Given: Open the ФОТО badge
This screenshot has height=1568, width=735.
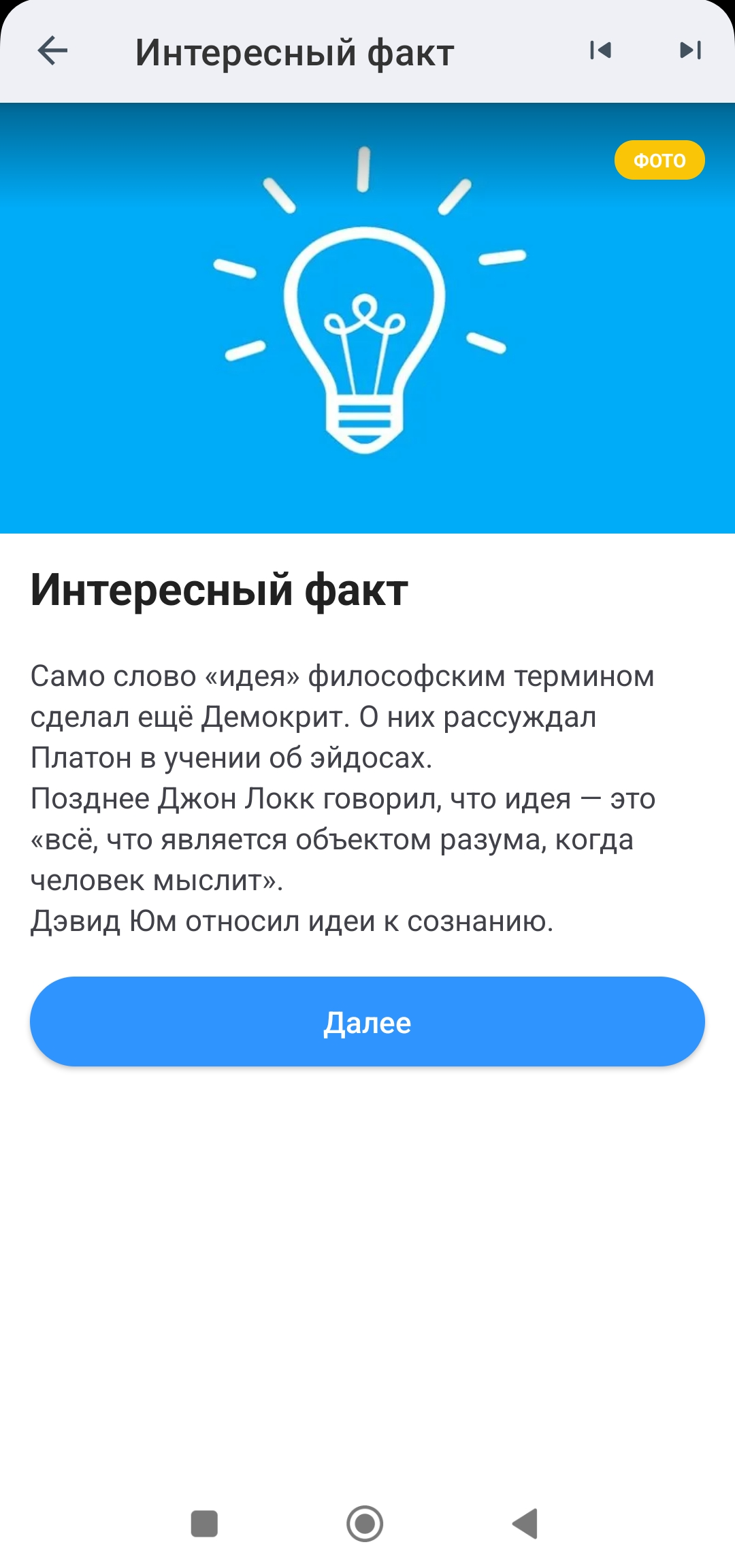Looking at the screenshot, I should point(659,160).
